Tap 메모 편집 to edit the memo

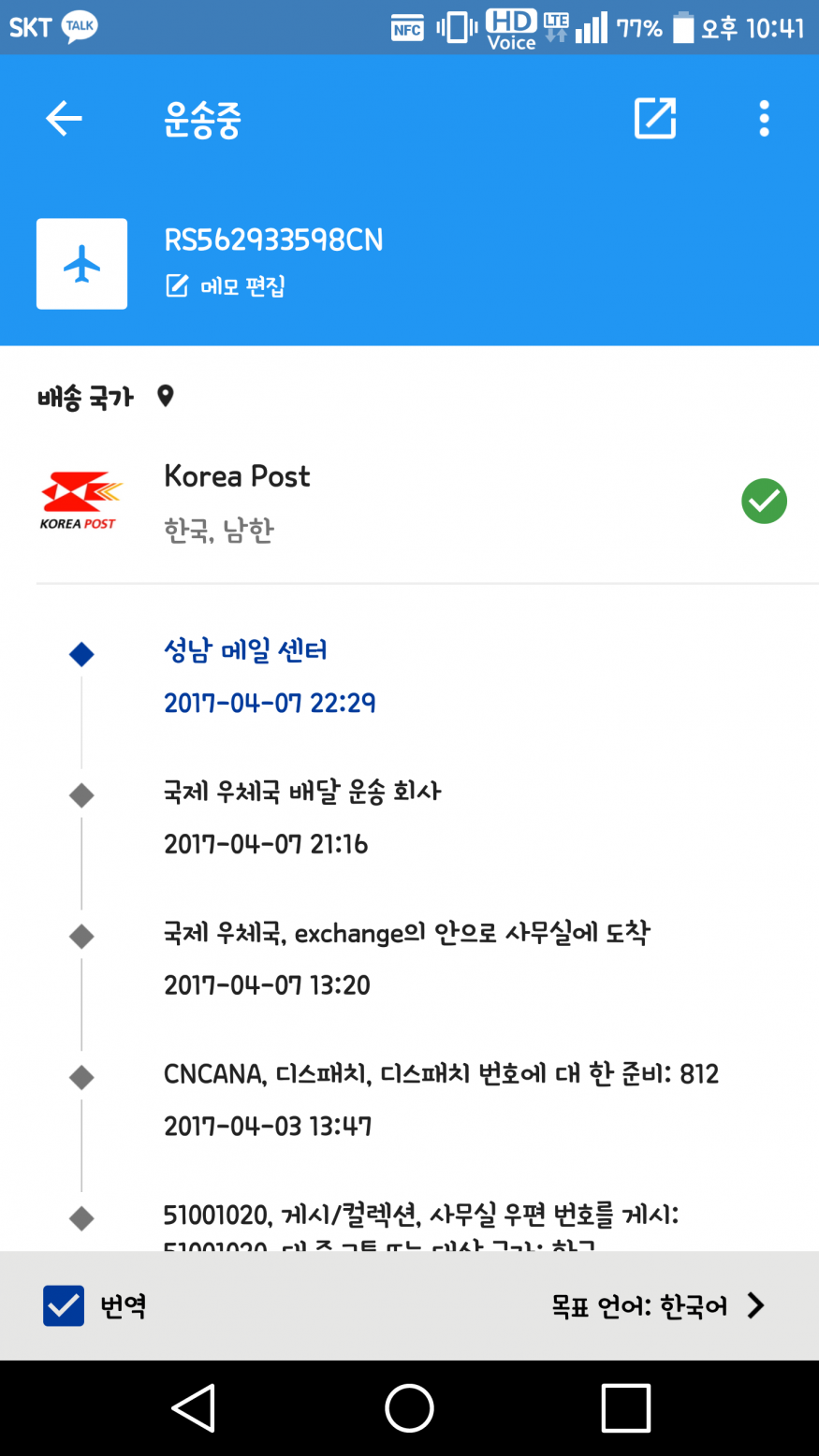click(x=226, y=286)
